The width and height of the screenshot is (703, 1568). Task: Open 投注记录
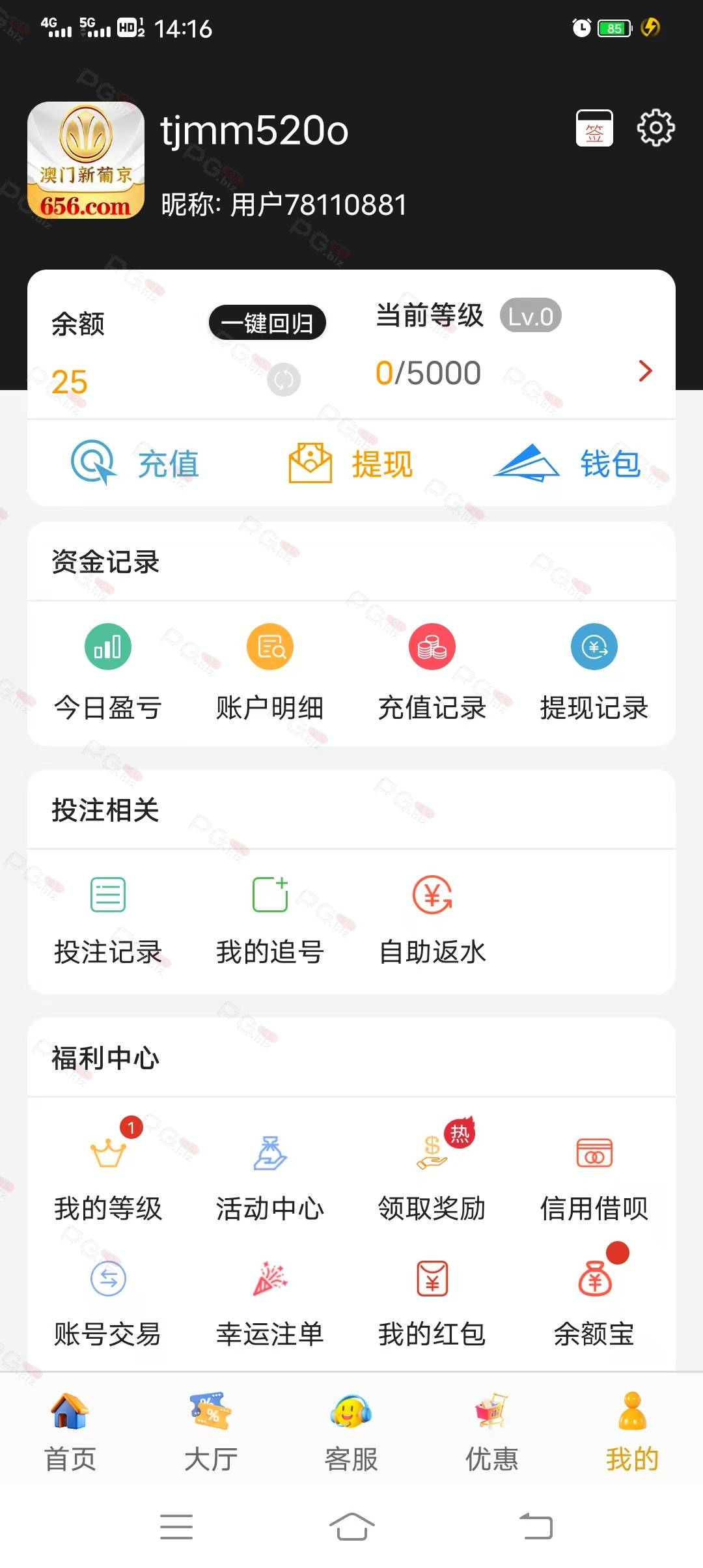(108, 921)
